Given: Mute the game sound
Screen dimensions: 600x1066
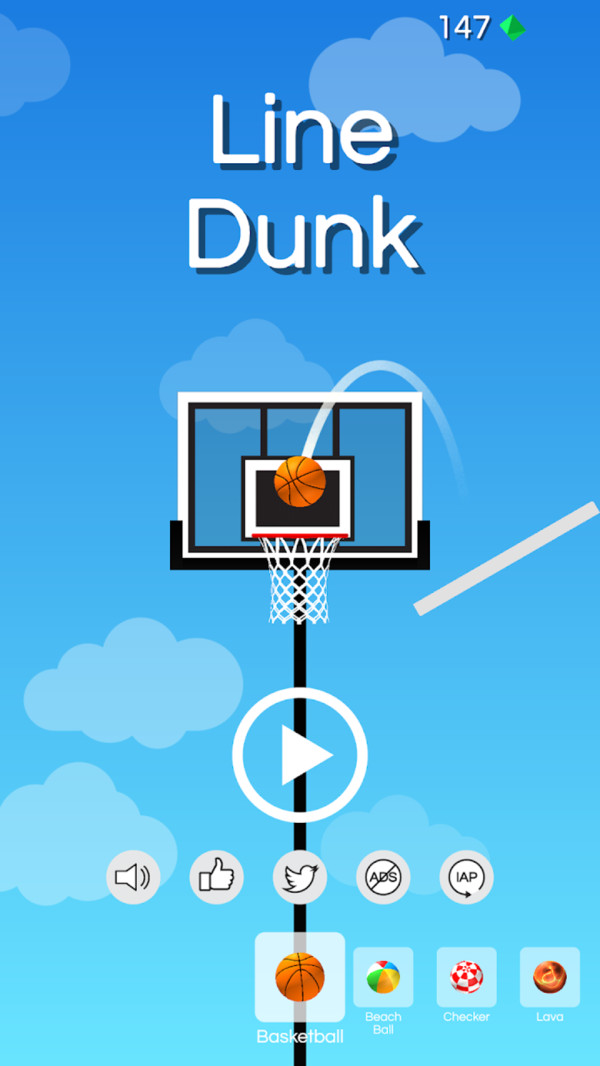Looking at the screenshot, I should 133,878.
